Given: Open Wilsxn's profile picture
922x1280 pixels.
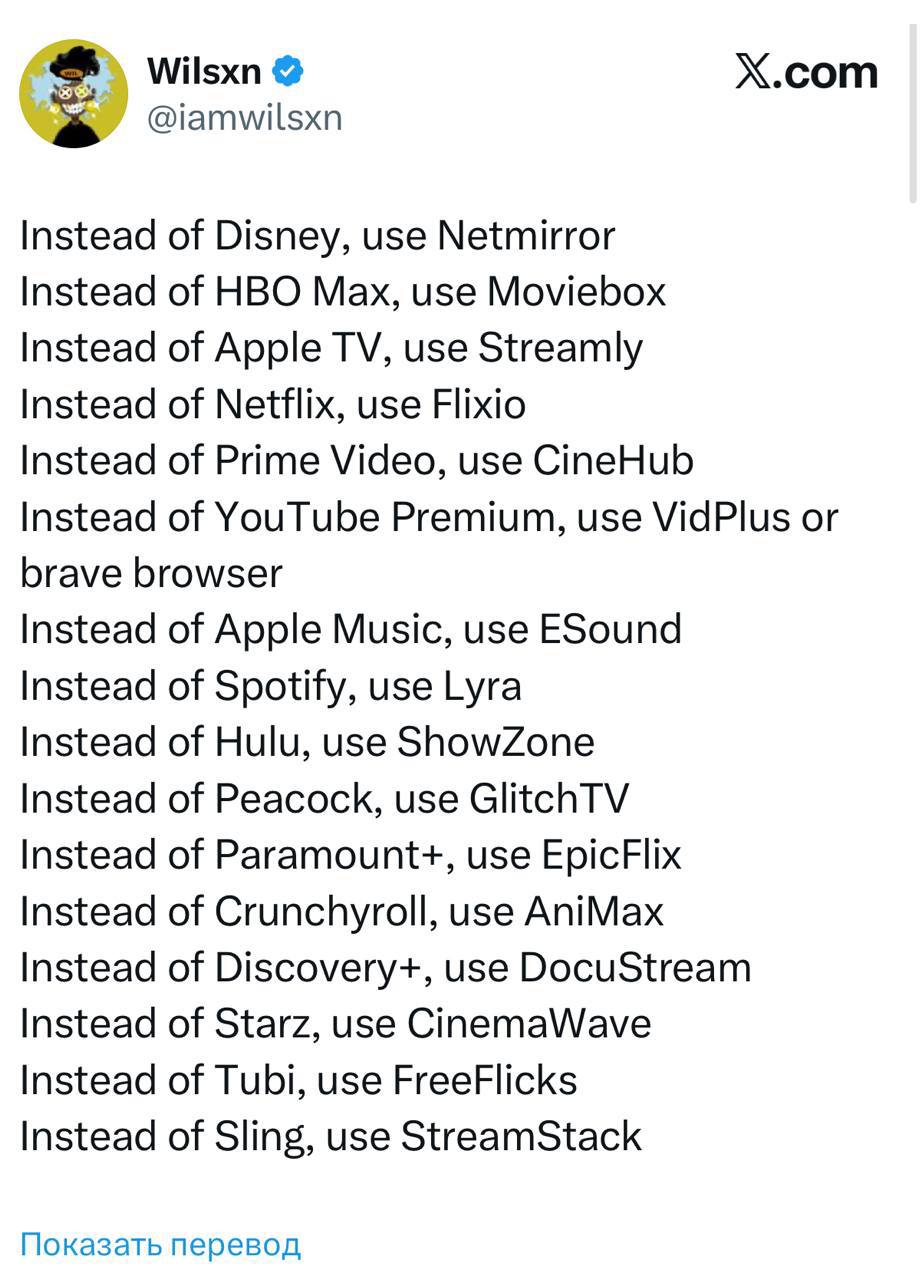Looking at the screenshot, I should pos(74,94).
